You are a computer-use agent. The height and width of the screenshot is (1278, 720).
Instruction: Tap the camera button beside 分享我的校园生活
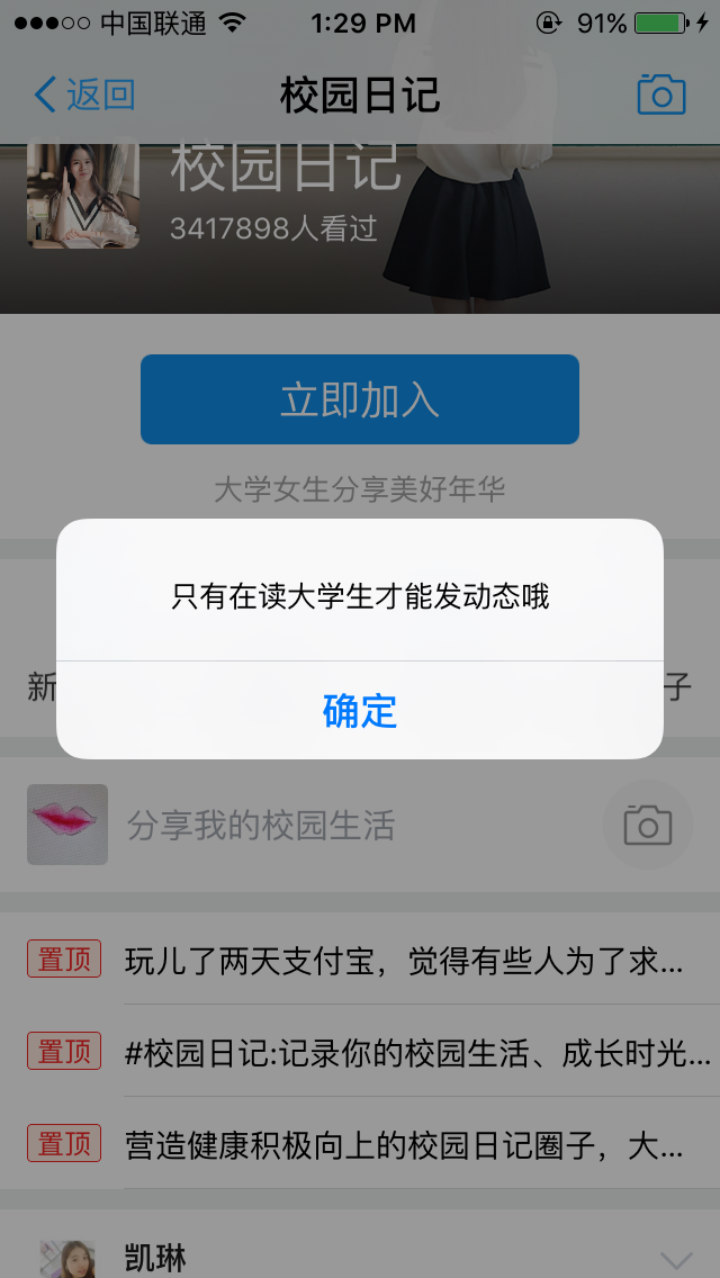pos(647,826)
